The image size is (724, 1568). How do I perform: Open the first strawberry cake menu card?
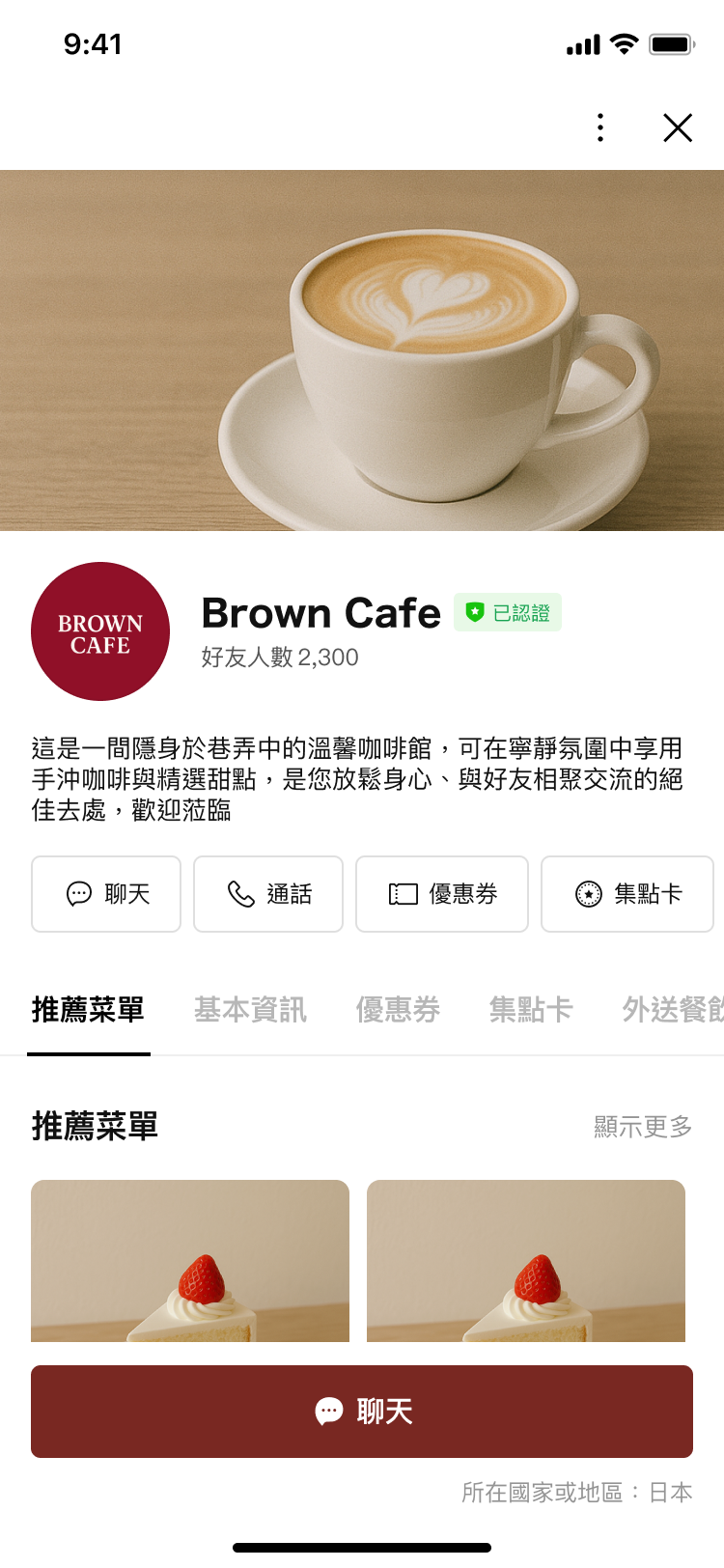point(190,1261)
